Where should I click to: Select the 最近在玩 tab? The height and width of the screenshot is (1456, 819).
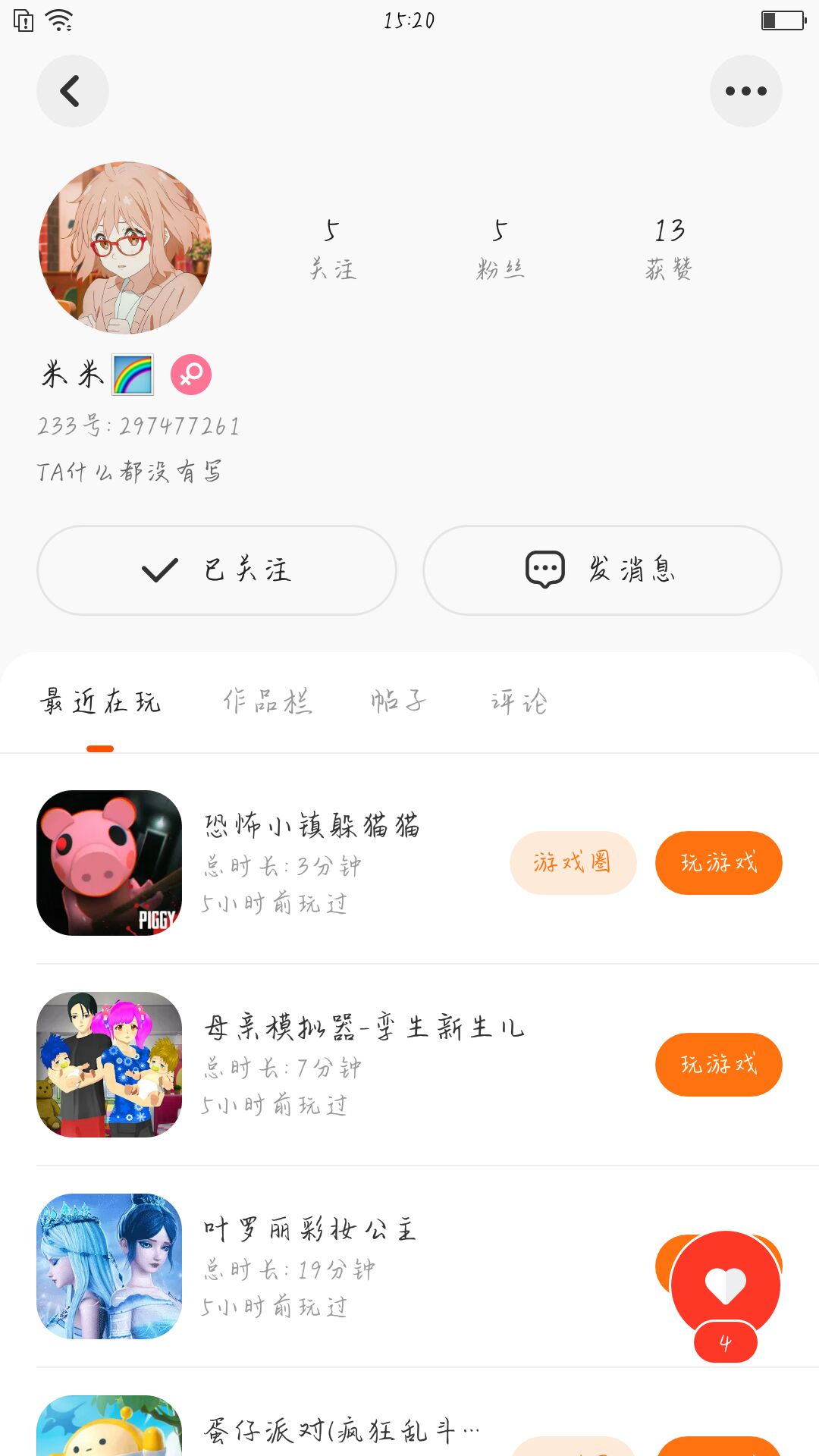(x=100, y=701)
